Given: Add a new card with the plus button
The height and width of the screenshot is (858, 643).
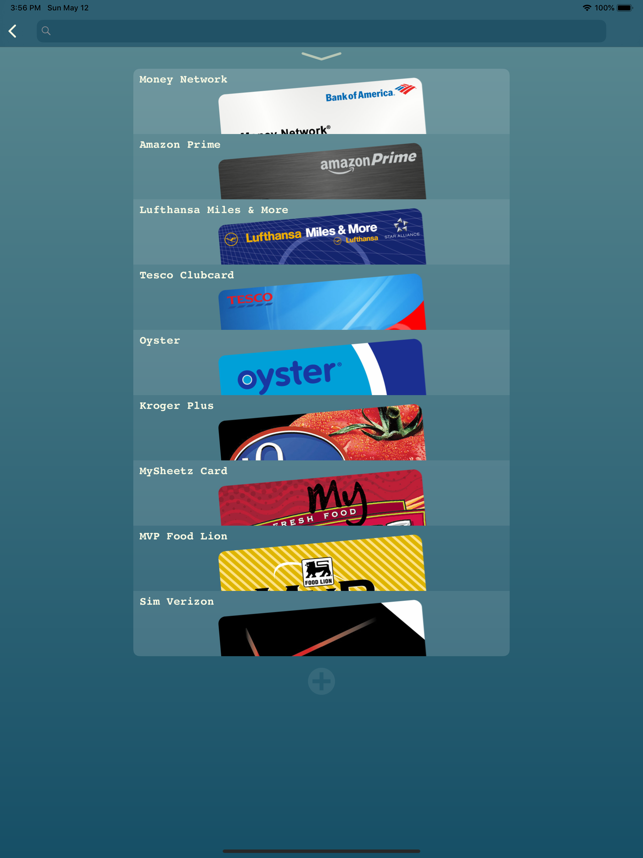Looking at the screenshot, I should (x=321, y=681).
